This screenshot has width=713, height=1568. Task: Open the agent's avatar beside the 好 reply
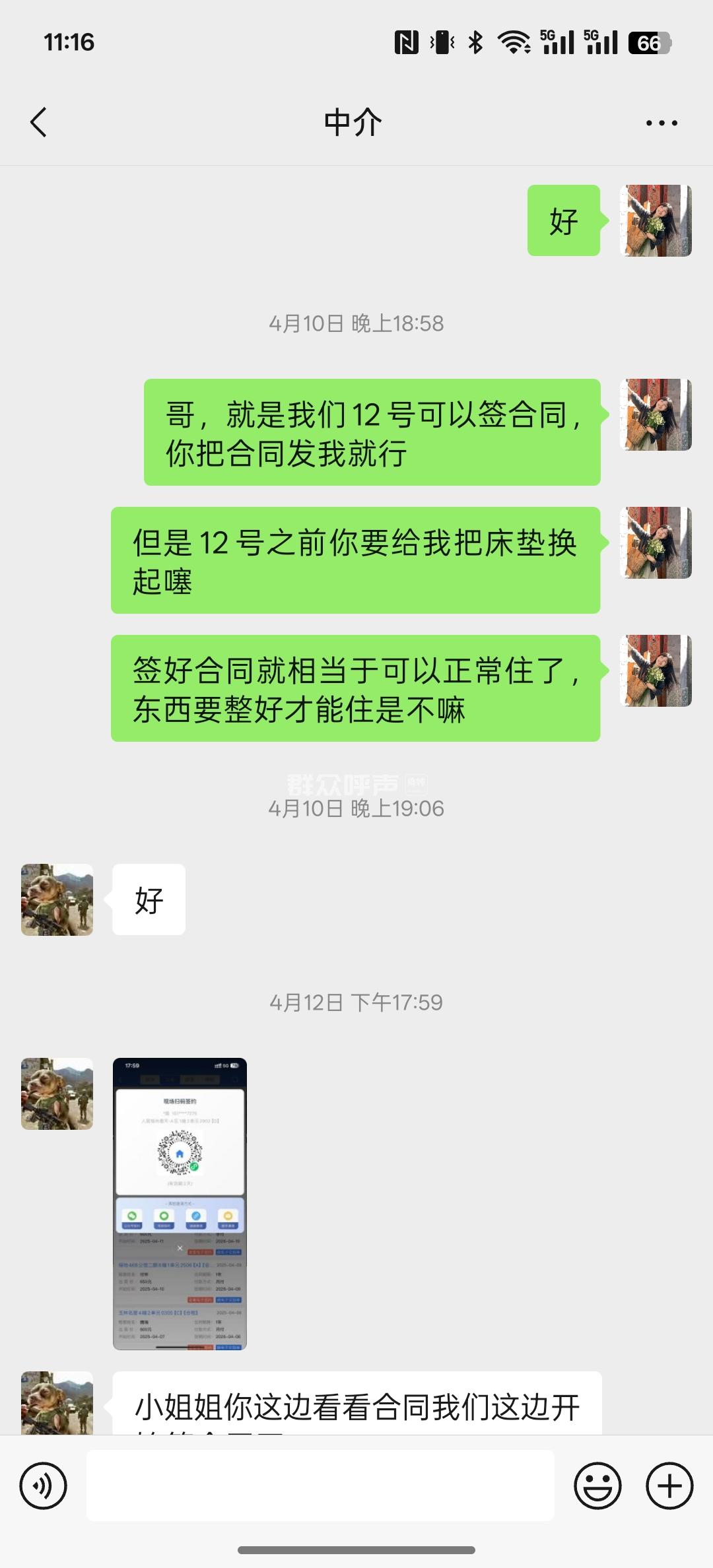pos(57,899)
